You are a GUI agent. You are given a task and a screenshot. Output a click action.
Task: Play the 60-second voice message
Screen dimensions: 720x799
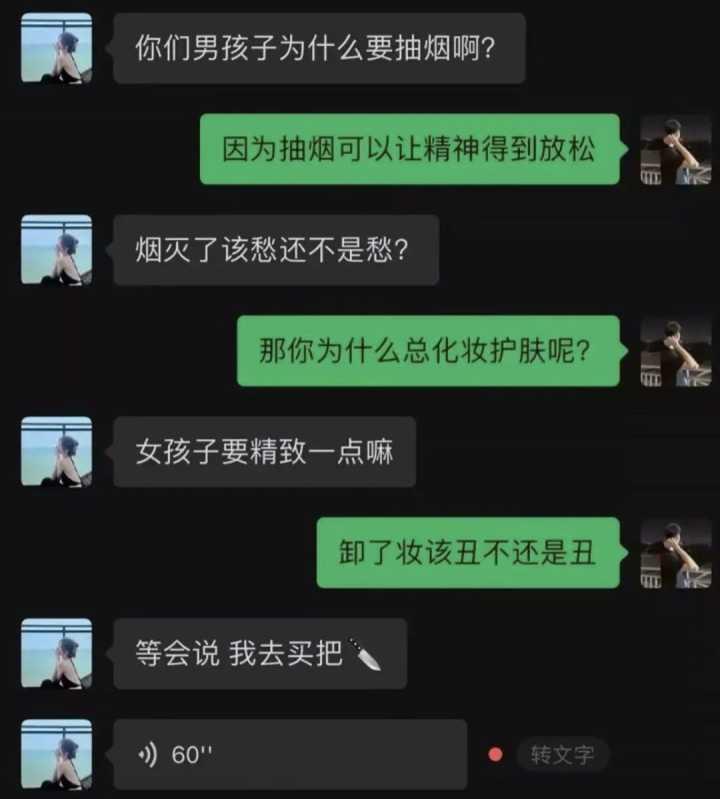pyautogui.click(x=288, y=755)
